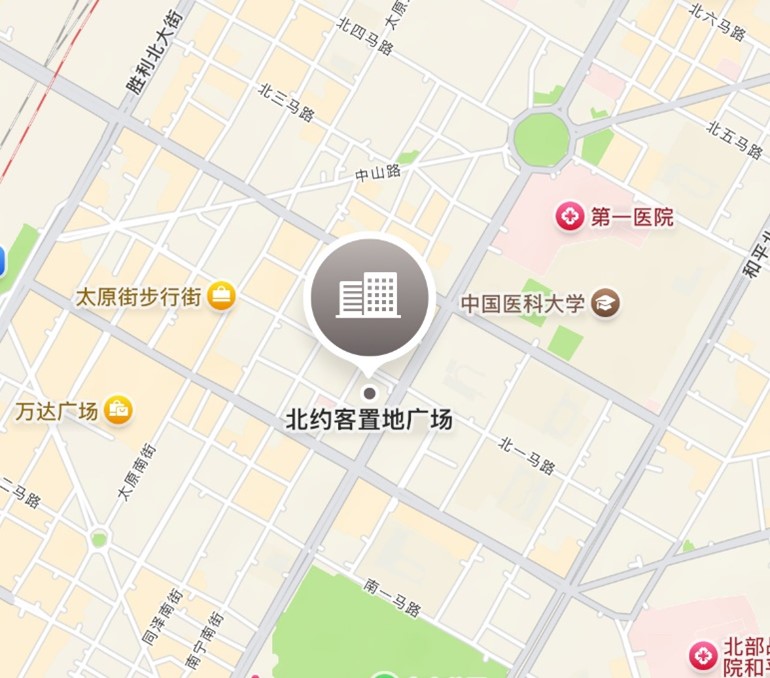Select the 第一医院 hospital marker
The height and width of the screenshot is (678, 770).
pyautogui.click(x=570, y=216)
